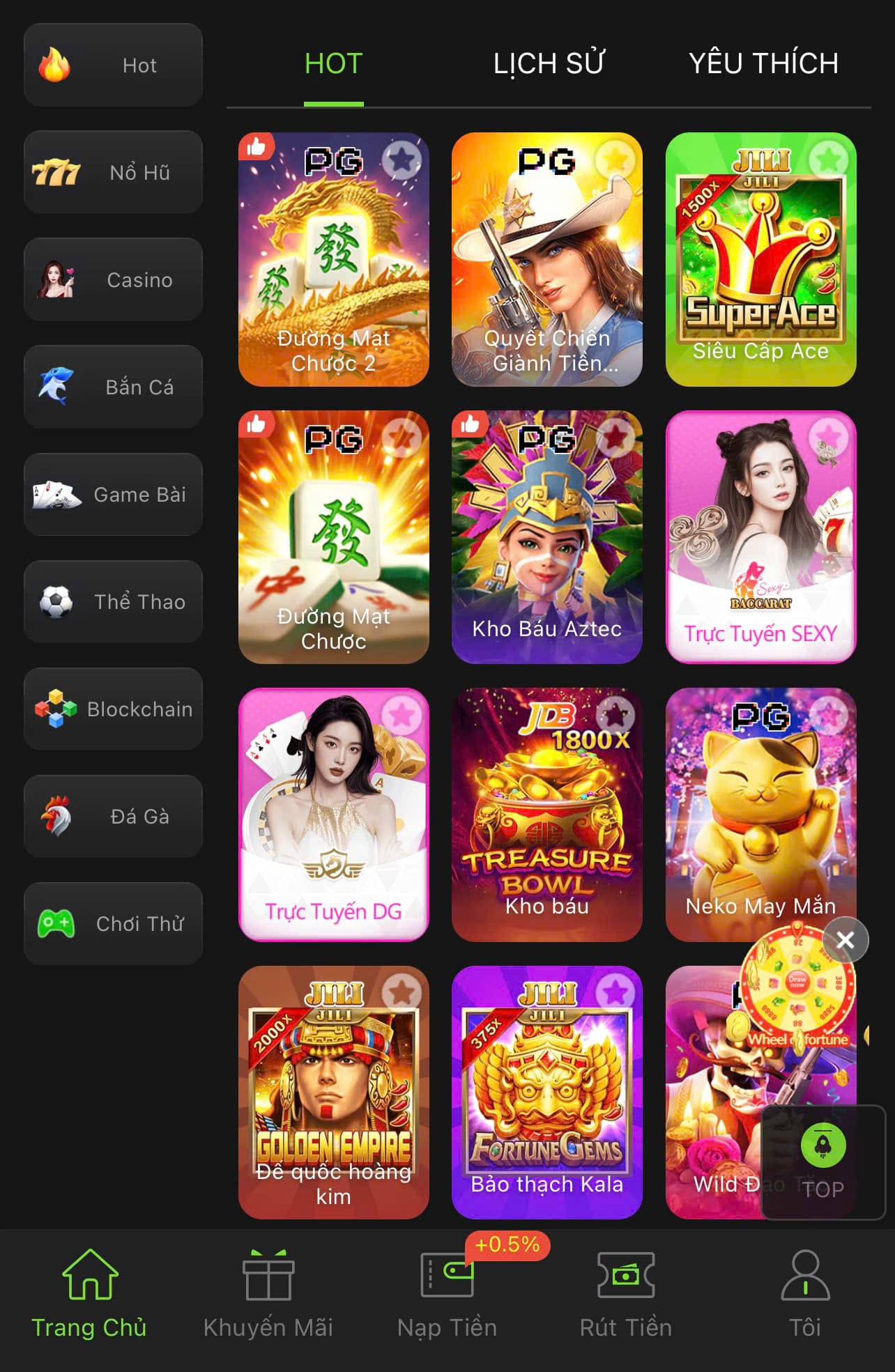Open the Trực Tuyến DG live casino
Image resolution: width=895 pixels, height=1372 pixels.
tap(333, 815)
